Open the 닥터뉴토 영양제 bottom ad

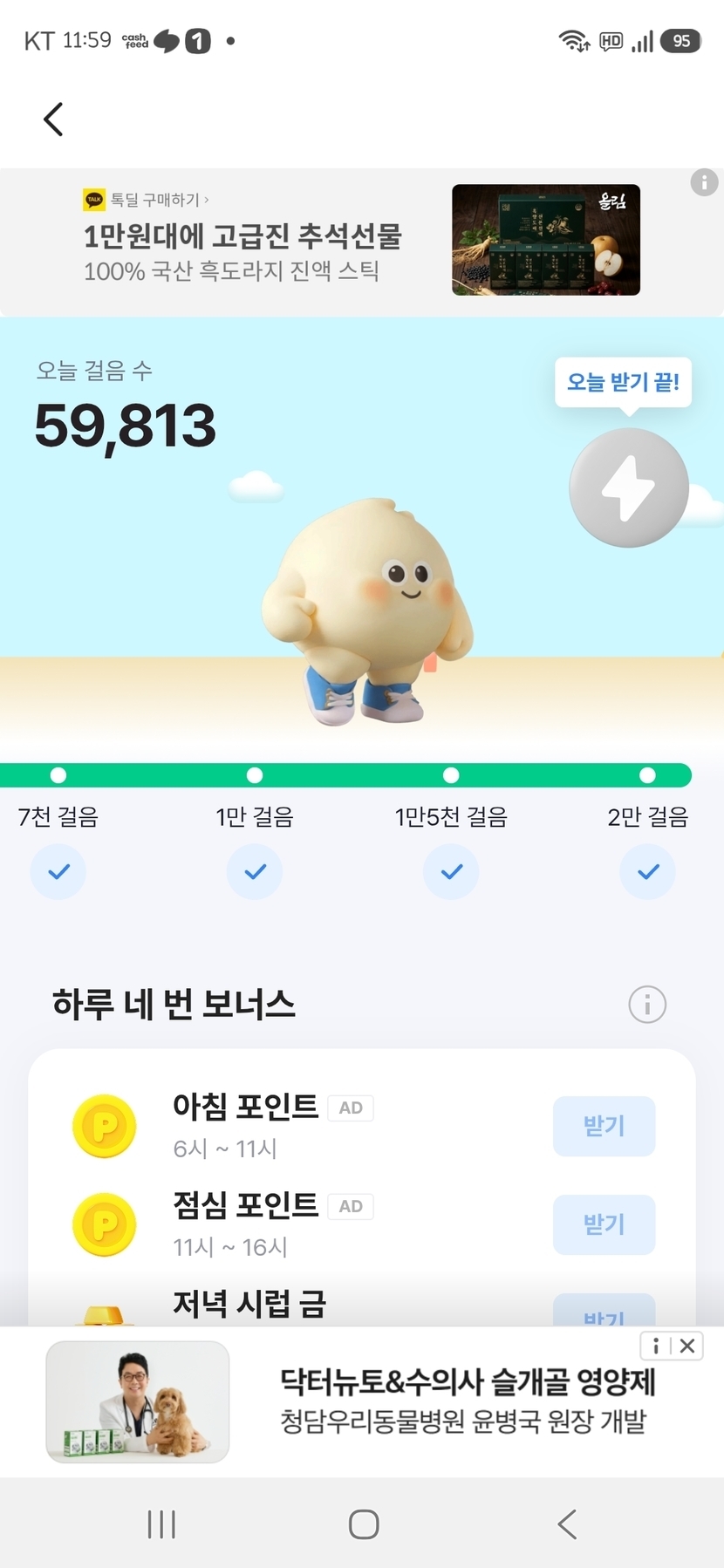pos(361,1402)
